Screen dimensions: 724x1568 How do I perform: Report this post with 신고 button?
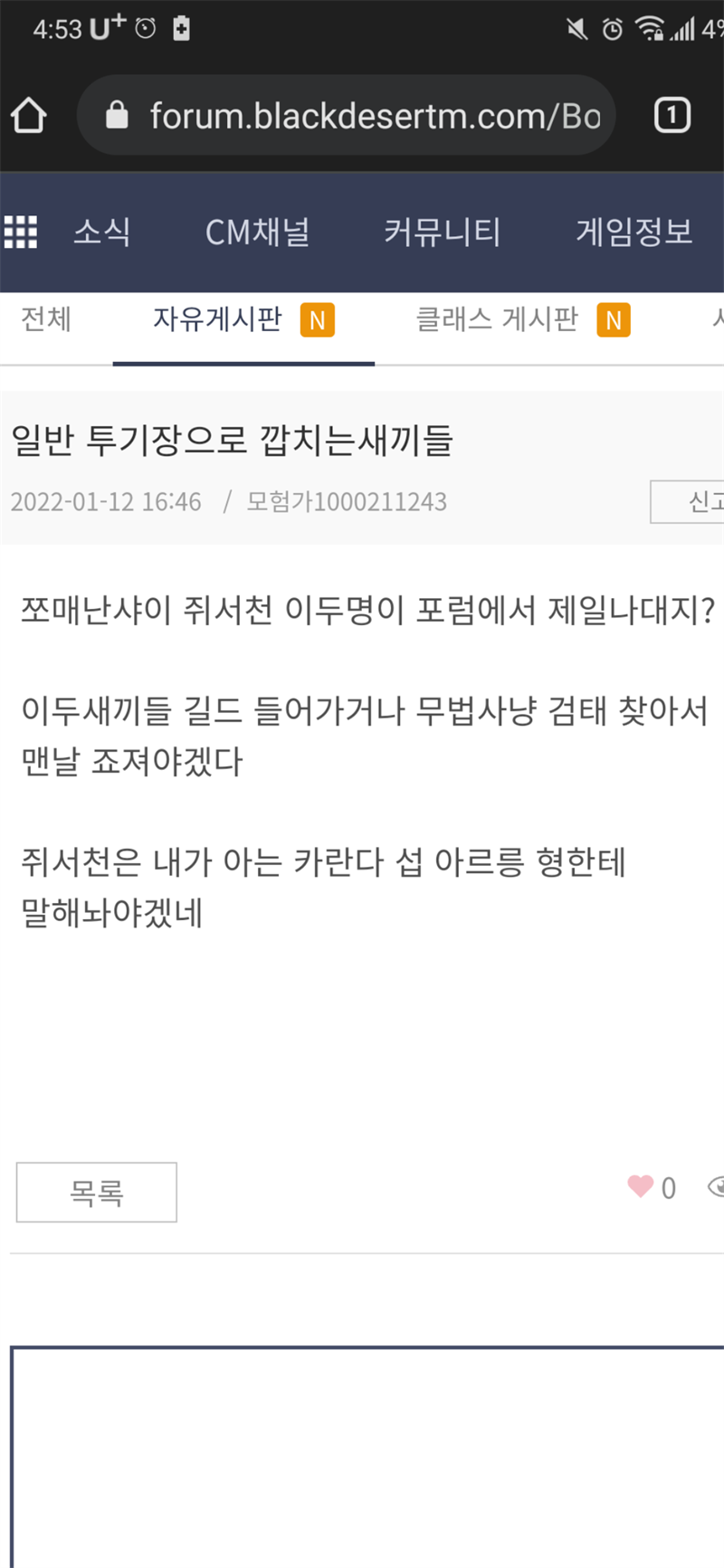tap(688, 502)
